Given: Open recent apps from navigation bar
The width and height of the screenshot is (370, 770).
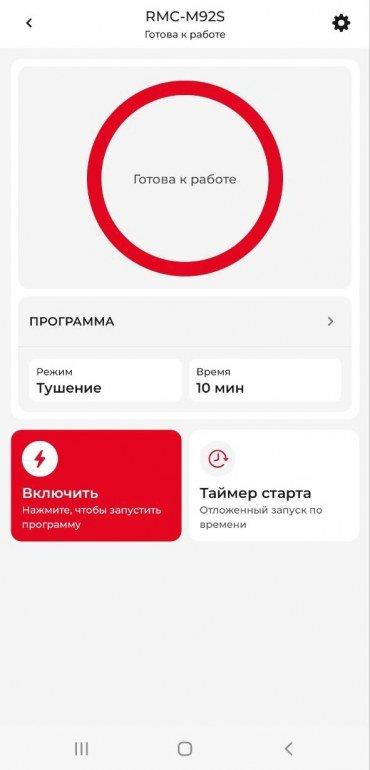Looking at the screenshot, I should tap(81, 748).
